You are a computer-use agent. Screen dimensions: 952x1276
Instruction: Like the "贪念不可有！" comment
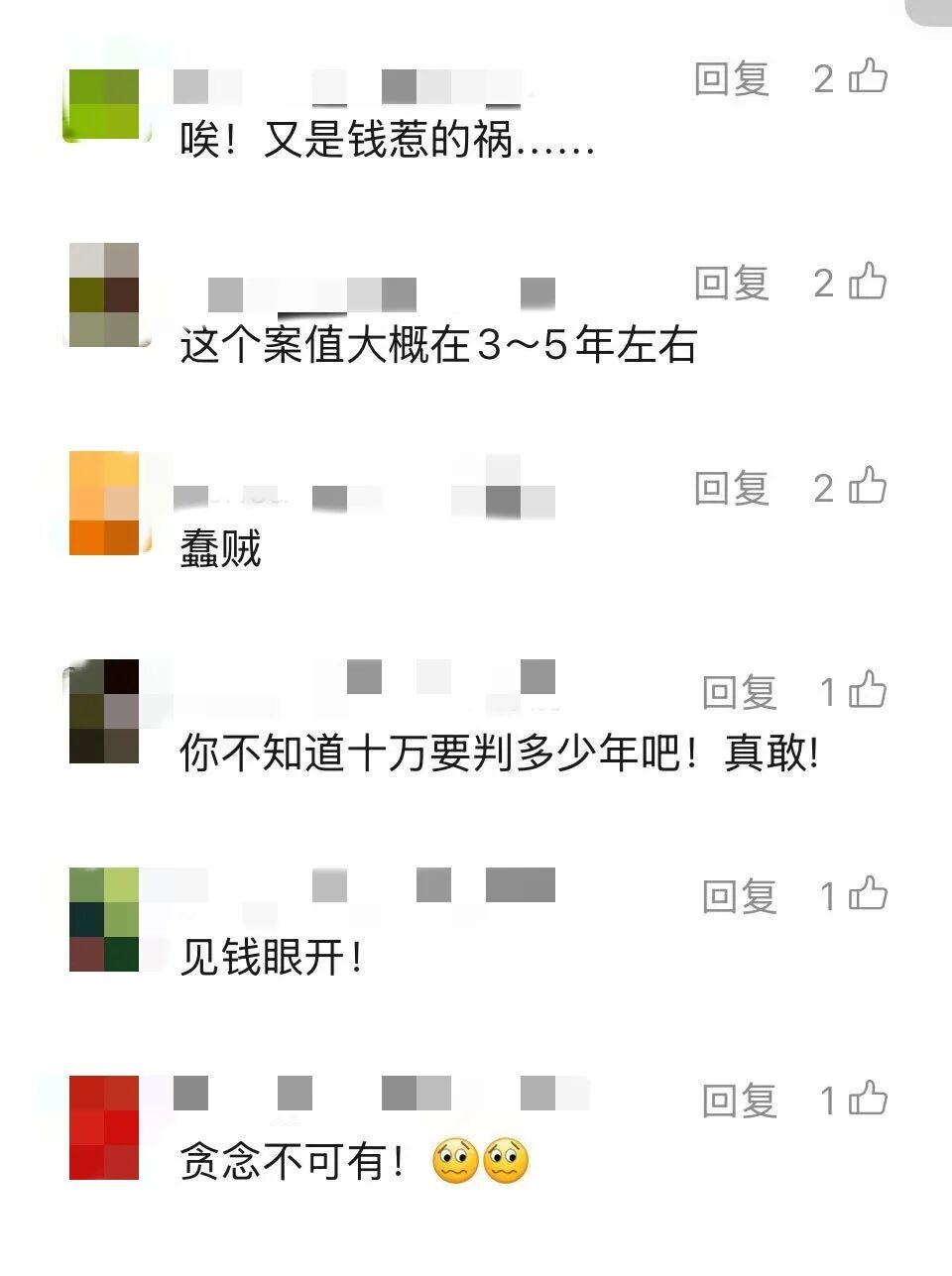pos(867,1097)
